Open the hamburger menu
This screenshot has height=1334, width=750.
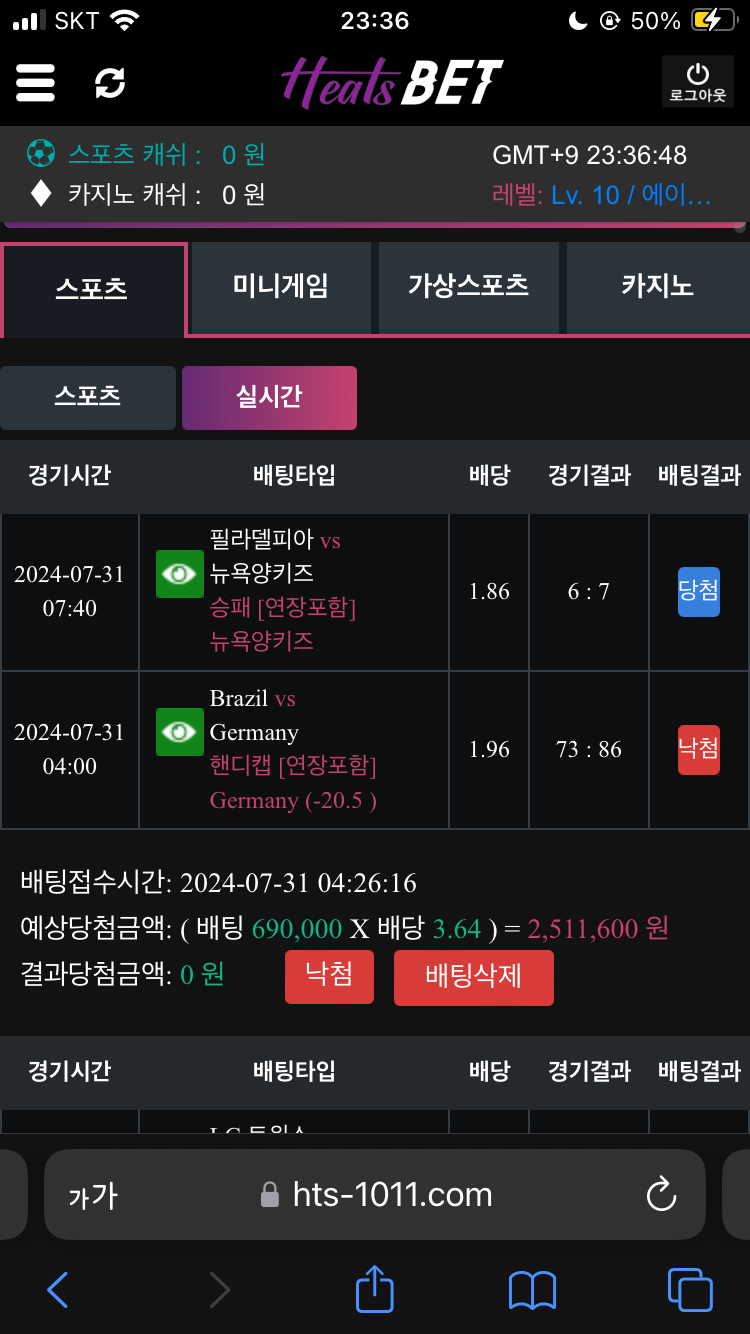point(36,83)
